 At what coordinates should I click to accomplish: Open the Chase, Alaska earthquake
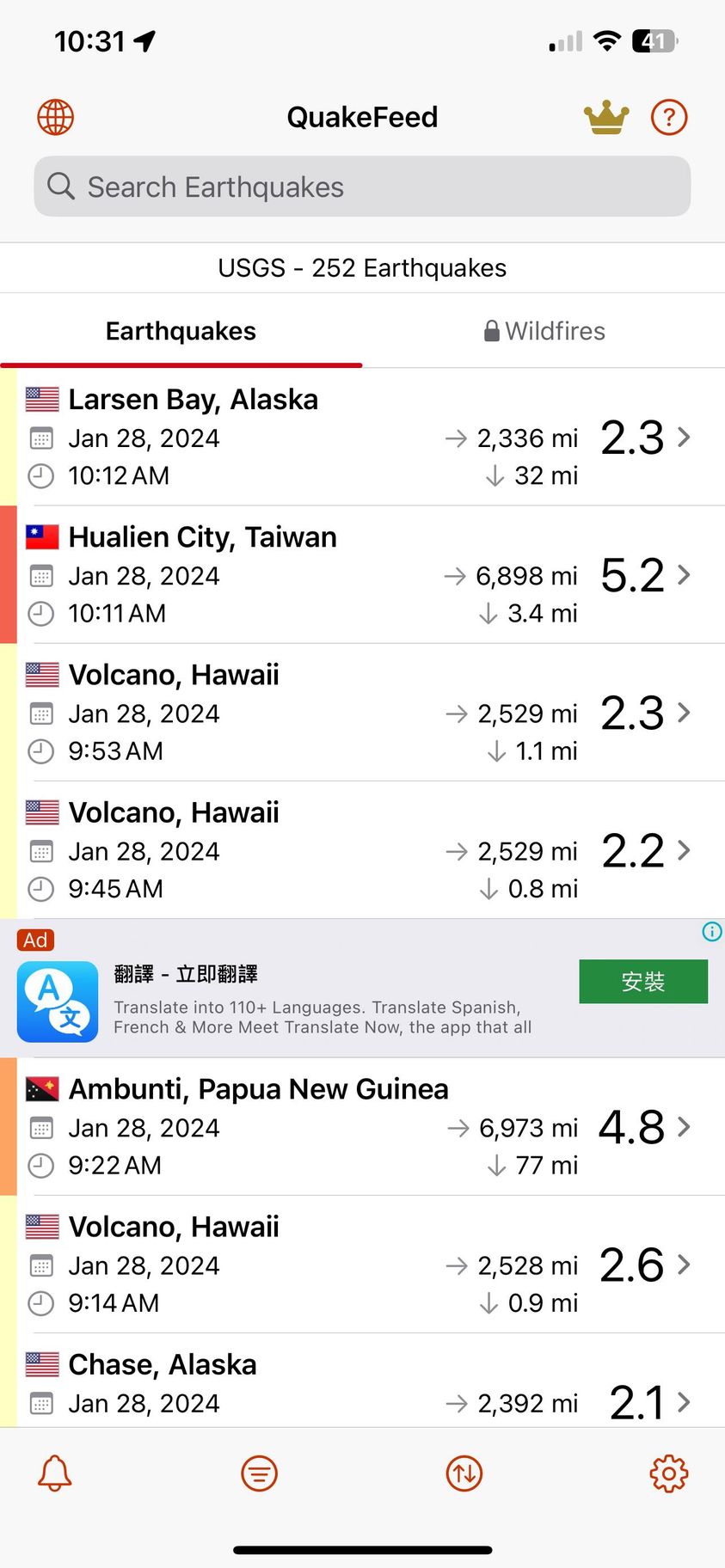click(362, 1384)
